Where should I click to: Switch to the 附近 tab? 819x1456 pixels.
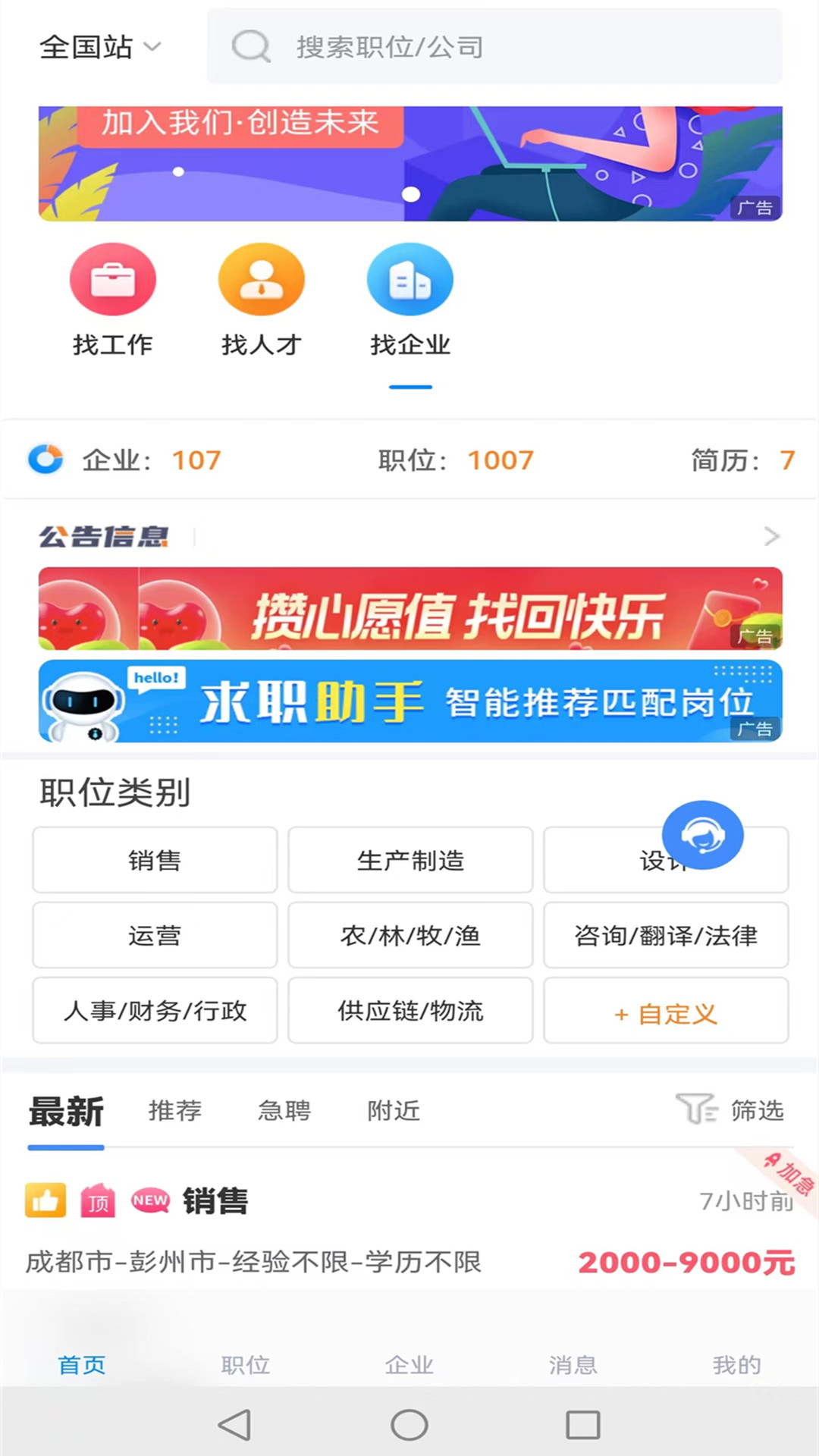(391, 1109)
